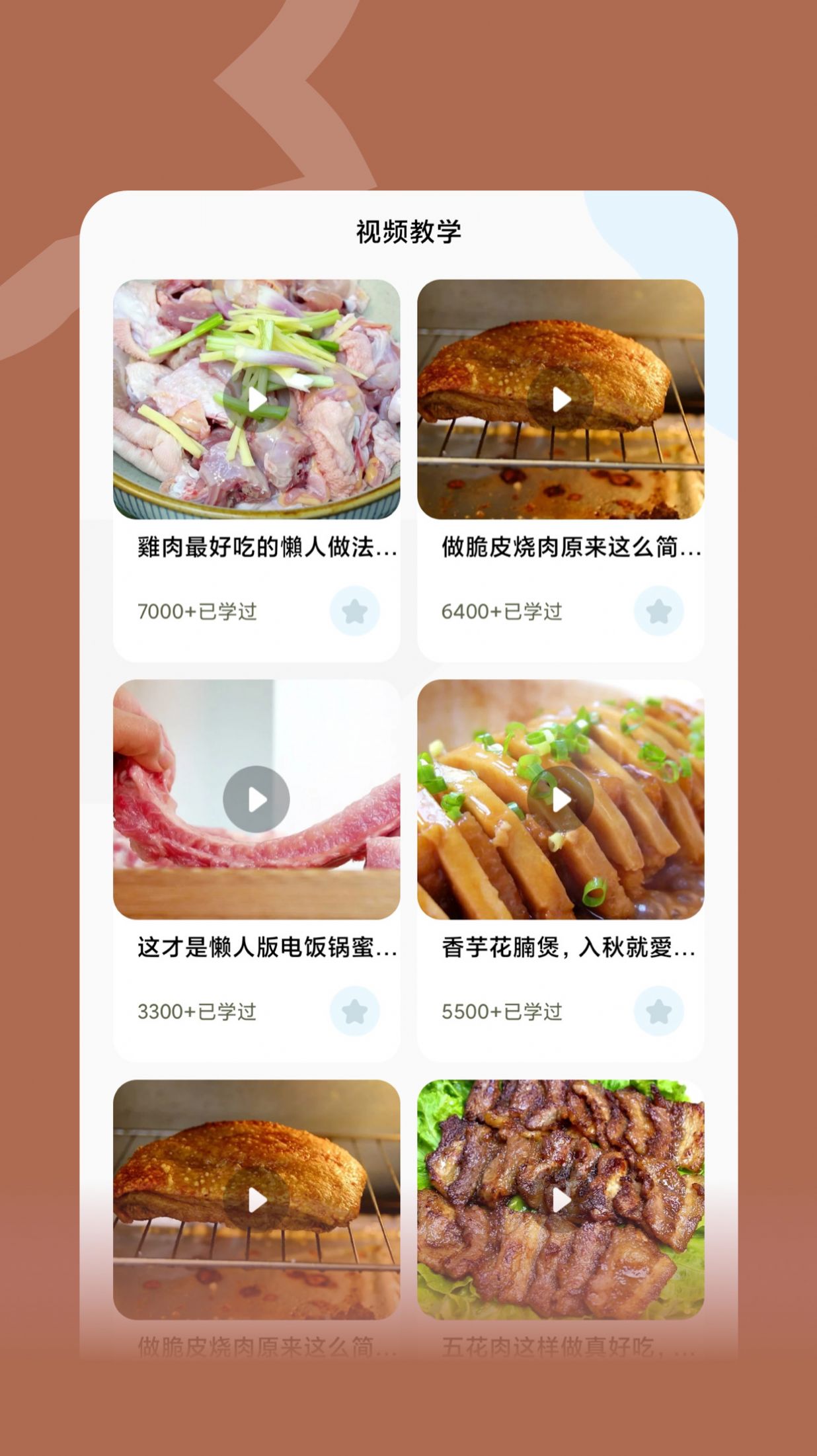The image size is (817, 1456).
Task: Click the pork ribs thumbnail image
Action: pos(256,799)
